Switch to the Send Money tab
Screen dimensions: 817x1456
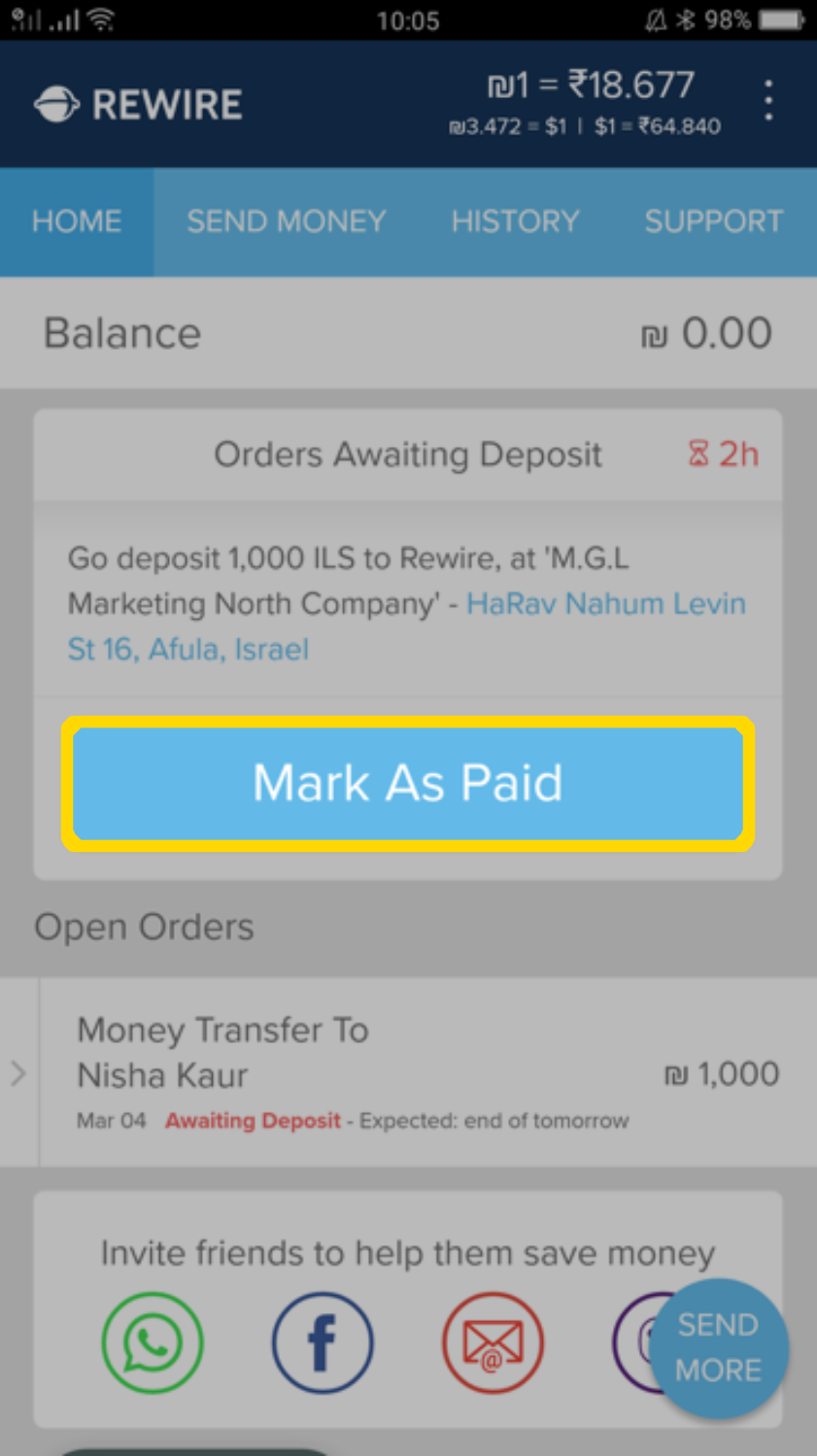[x=287, y=221]
